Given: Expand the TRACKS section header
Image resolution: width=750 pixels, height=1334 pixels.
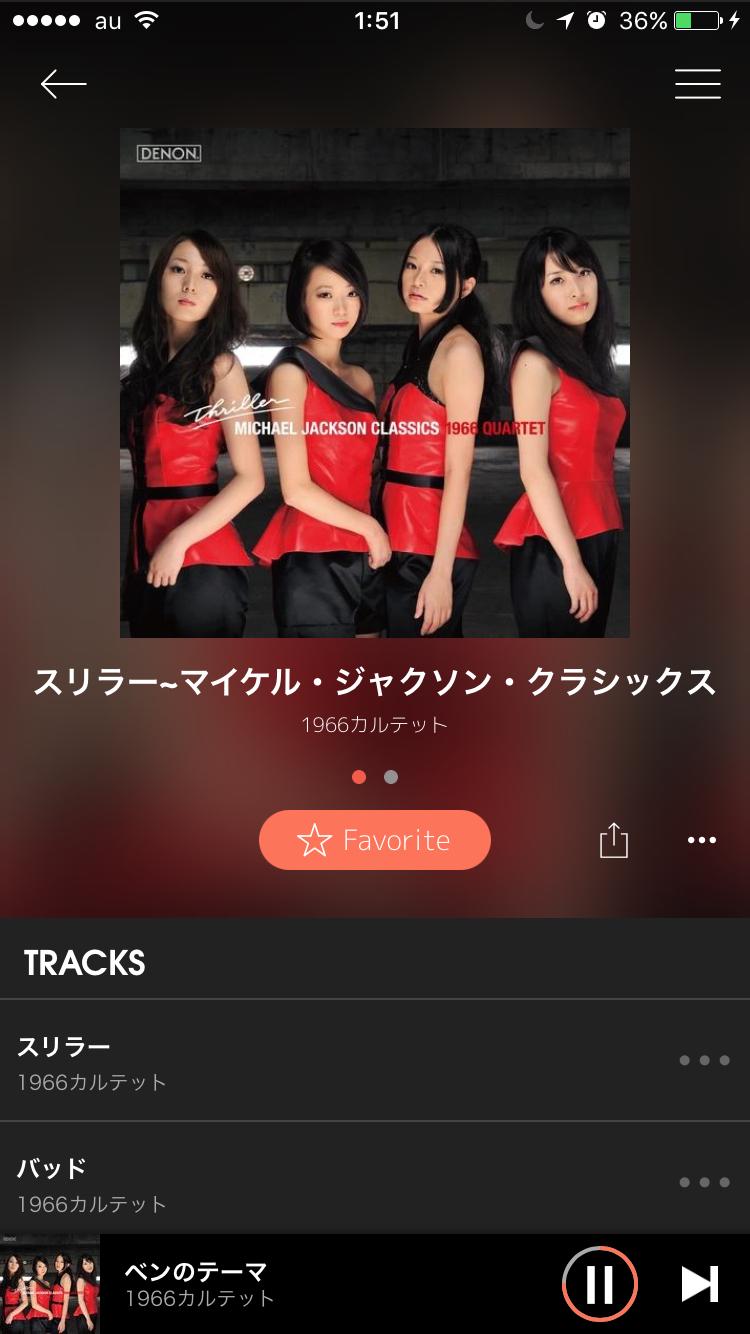Looking at the screenshot, I should tap(82, 963).
